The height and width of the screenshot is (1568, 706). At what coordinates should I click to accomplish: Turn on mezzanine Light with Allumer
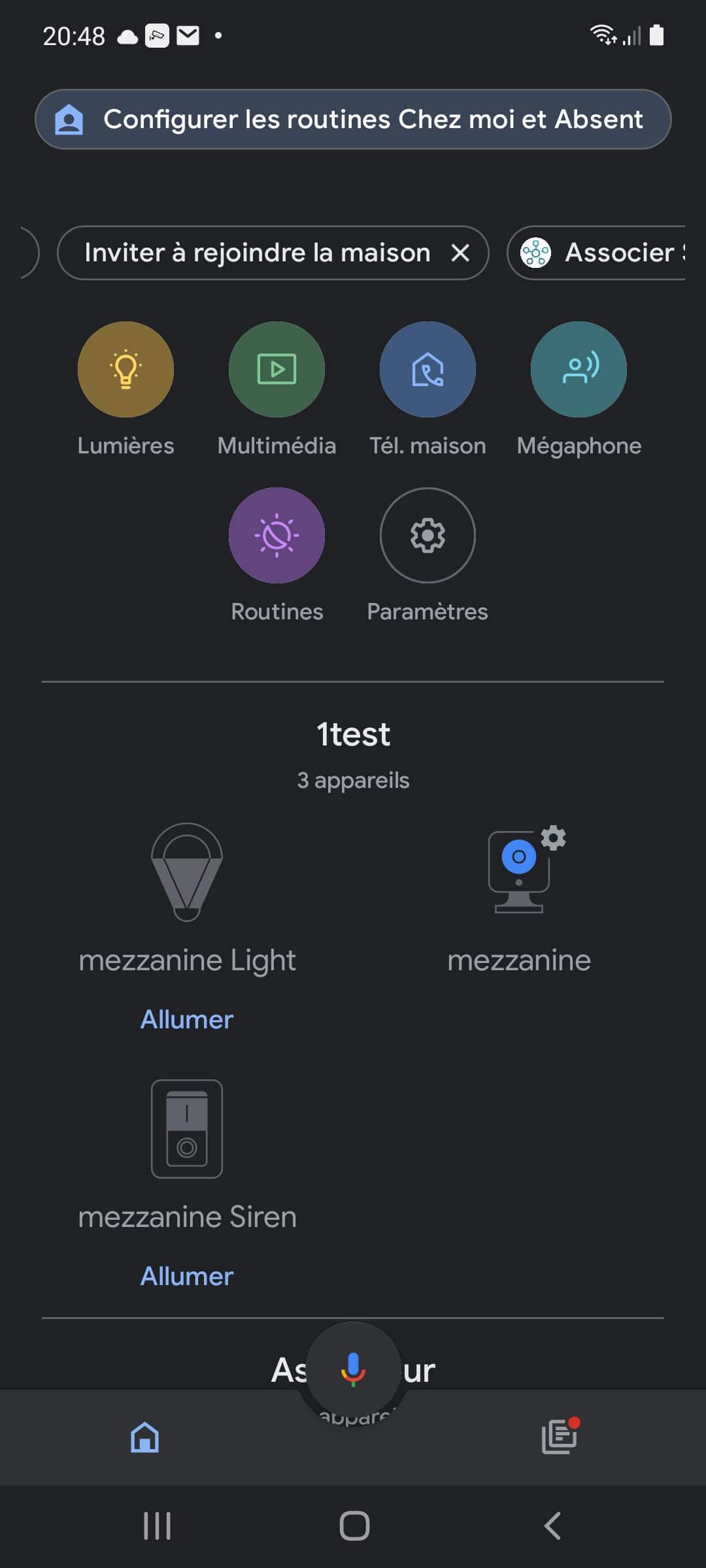tap(187, 1019)
